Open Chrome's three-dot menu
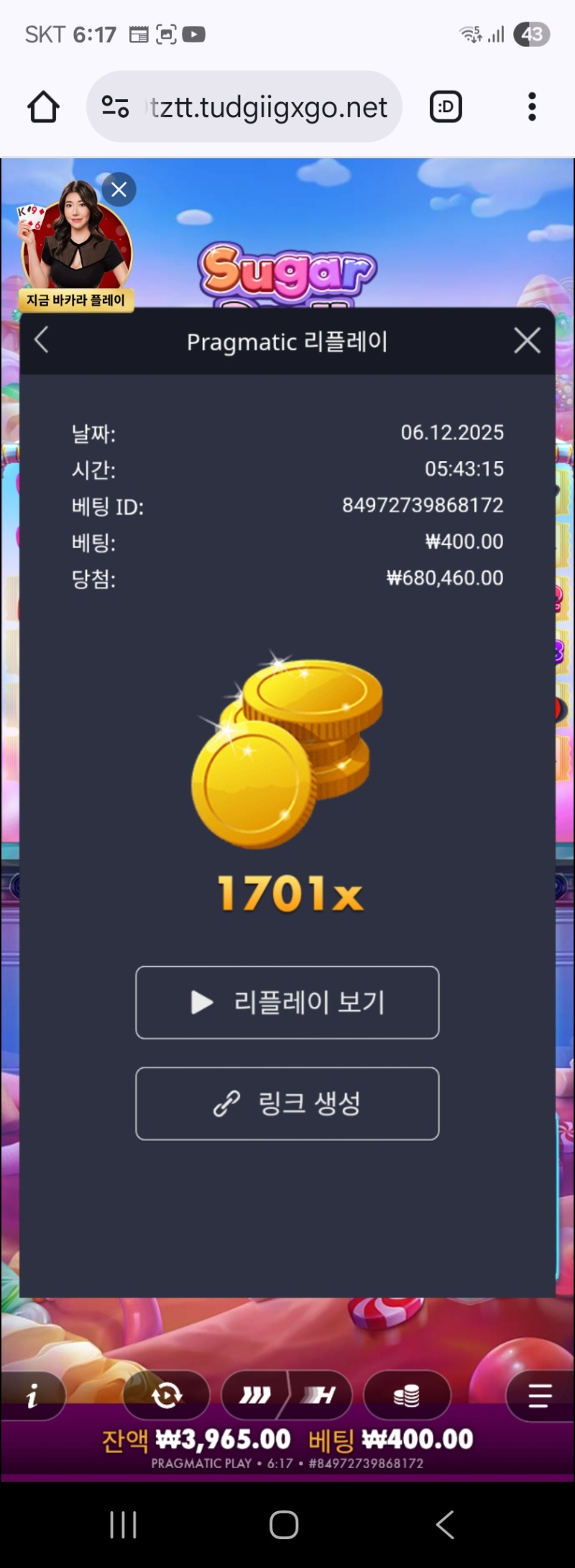Image resolution: width=575 pixels, height=1568 pixels. tap(532, 106)
